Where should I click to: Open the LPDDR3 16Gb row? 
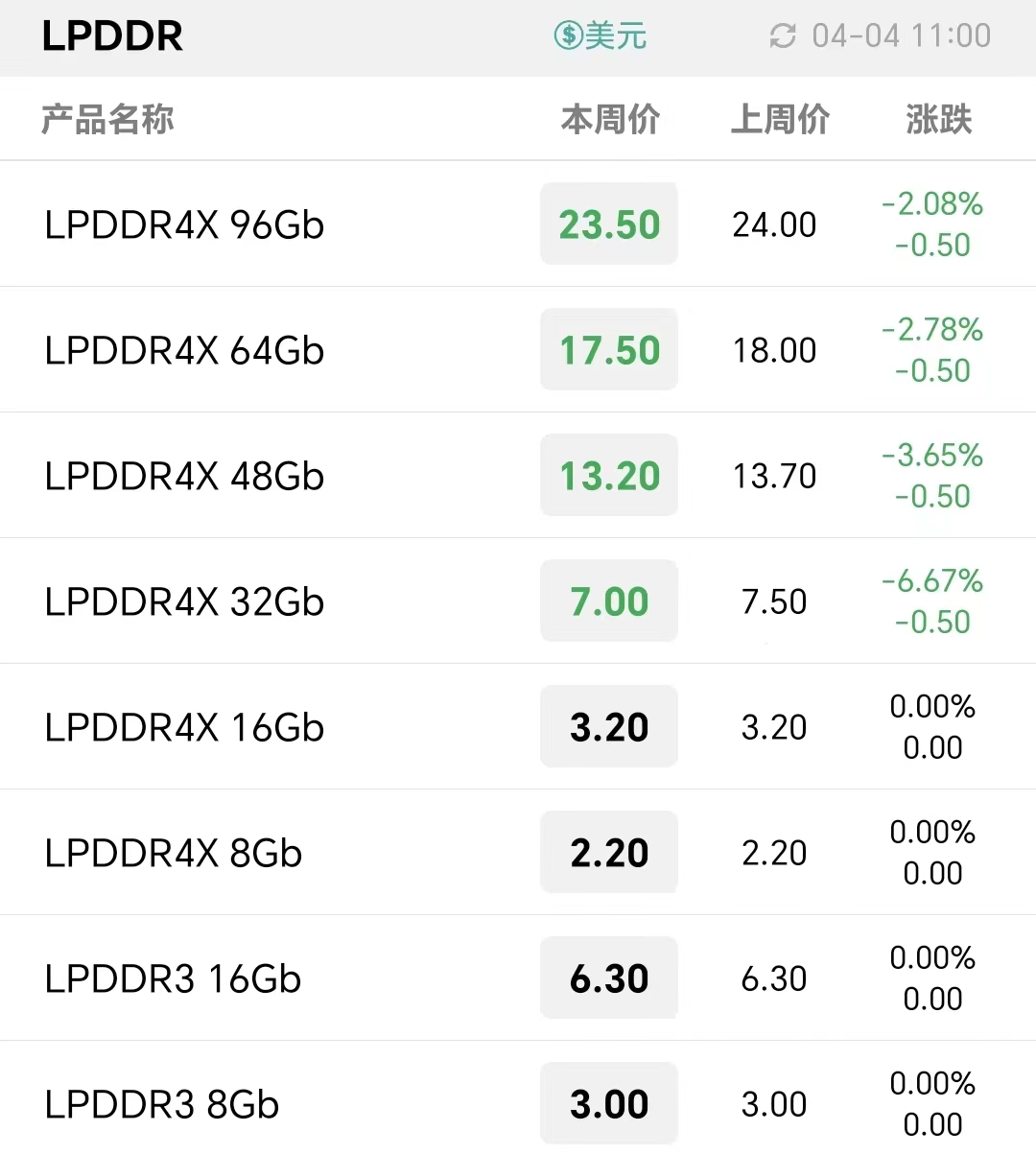[174, 978]
